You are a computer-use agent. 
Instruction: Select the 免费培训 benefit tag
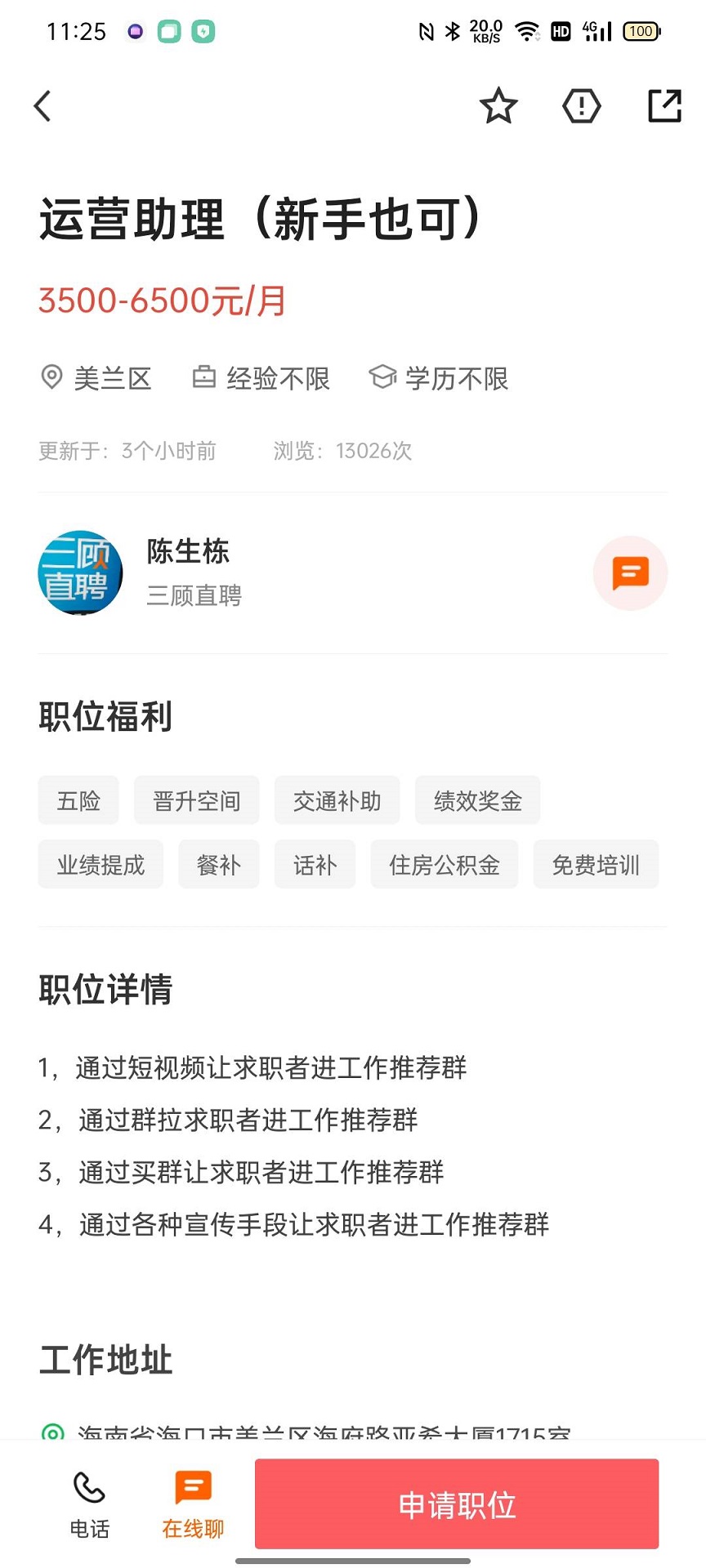596,865
